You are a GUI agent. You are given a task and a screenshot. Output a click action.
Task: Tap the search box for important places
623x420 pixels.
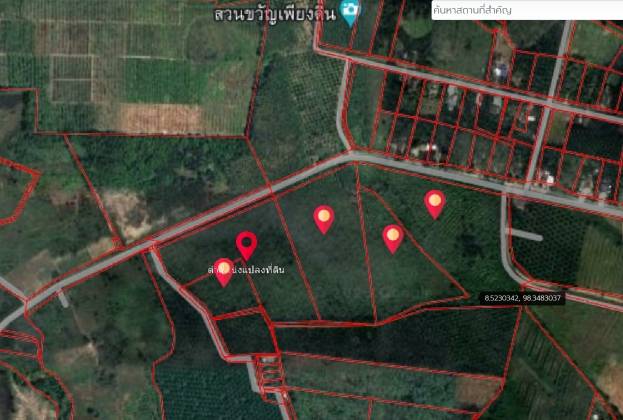click(525, 10)
